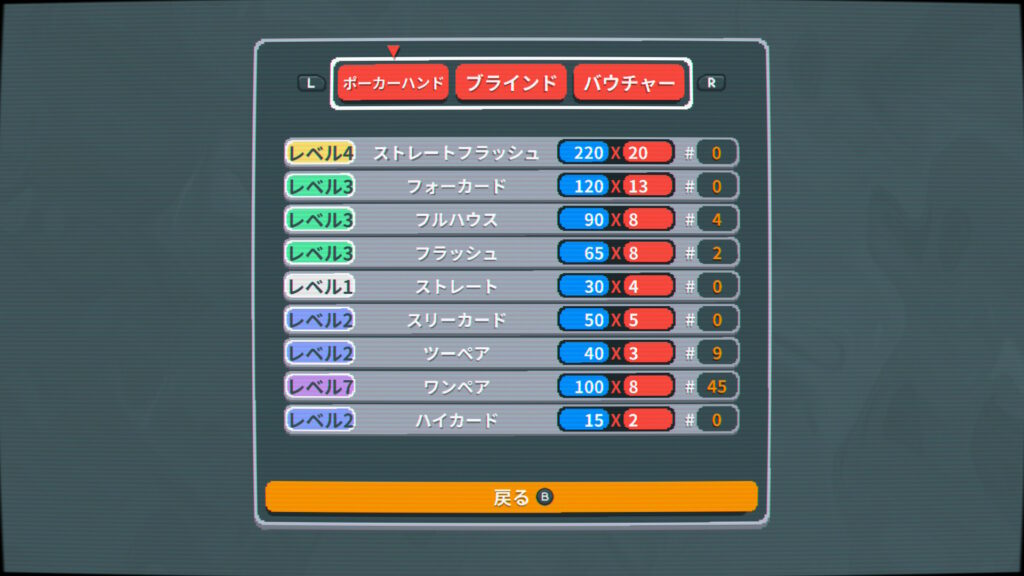This screenshot has width=1024, height=576.
Task: Select the ストレート level 1 row
Action: tap(511, 286)
